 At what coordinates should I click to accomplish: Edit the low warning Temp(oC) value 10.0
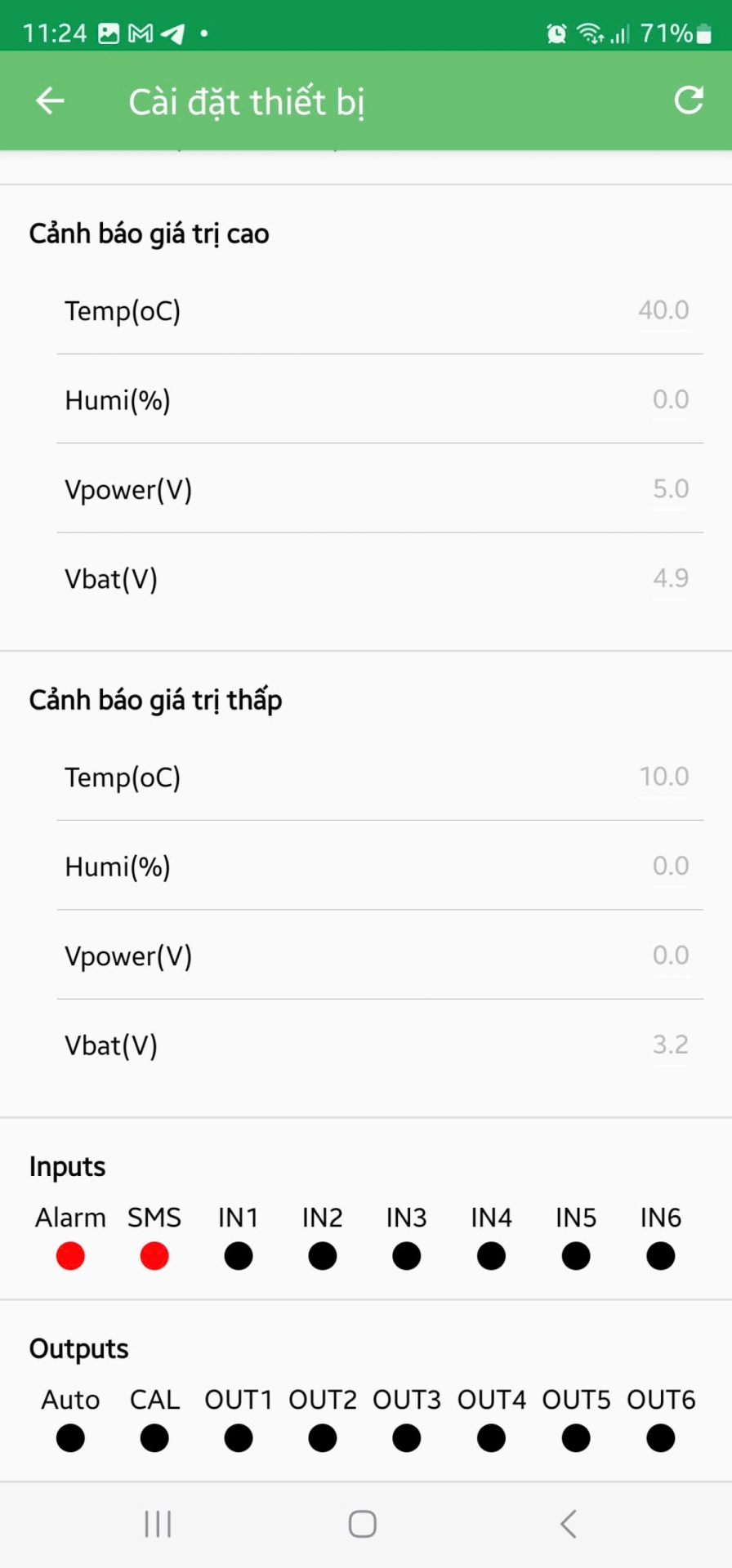[x=663, y=777]
